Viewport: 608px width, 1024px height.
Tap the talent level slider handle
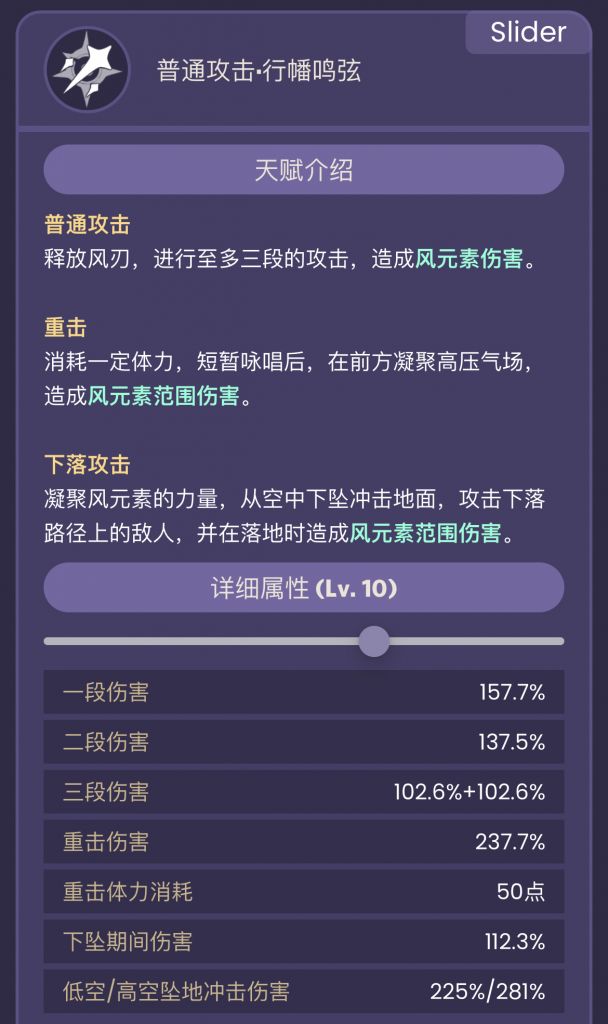pyautogui.click(x=374, y=641)
